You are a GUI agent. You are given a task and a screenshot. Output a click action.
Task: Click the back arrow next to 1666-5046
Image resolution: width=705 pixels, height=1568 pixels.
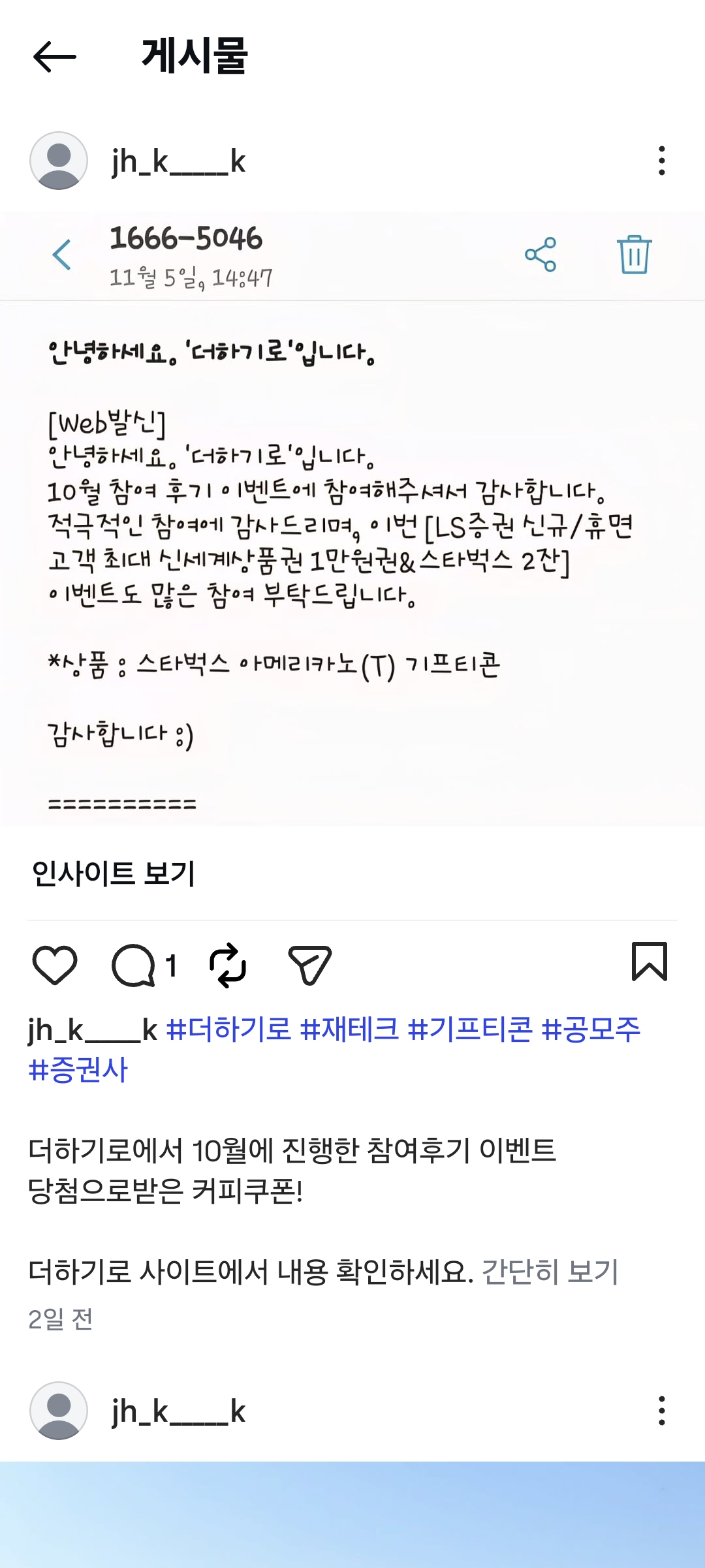click(62, 256)
